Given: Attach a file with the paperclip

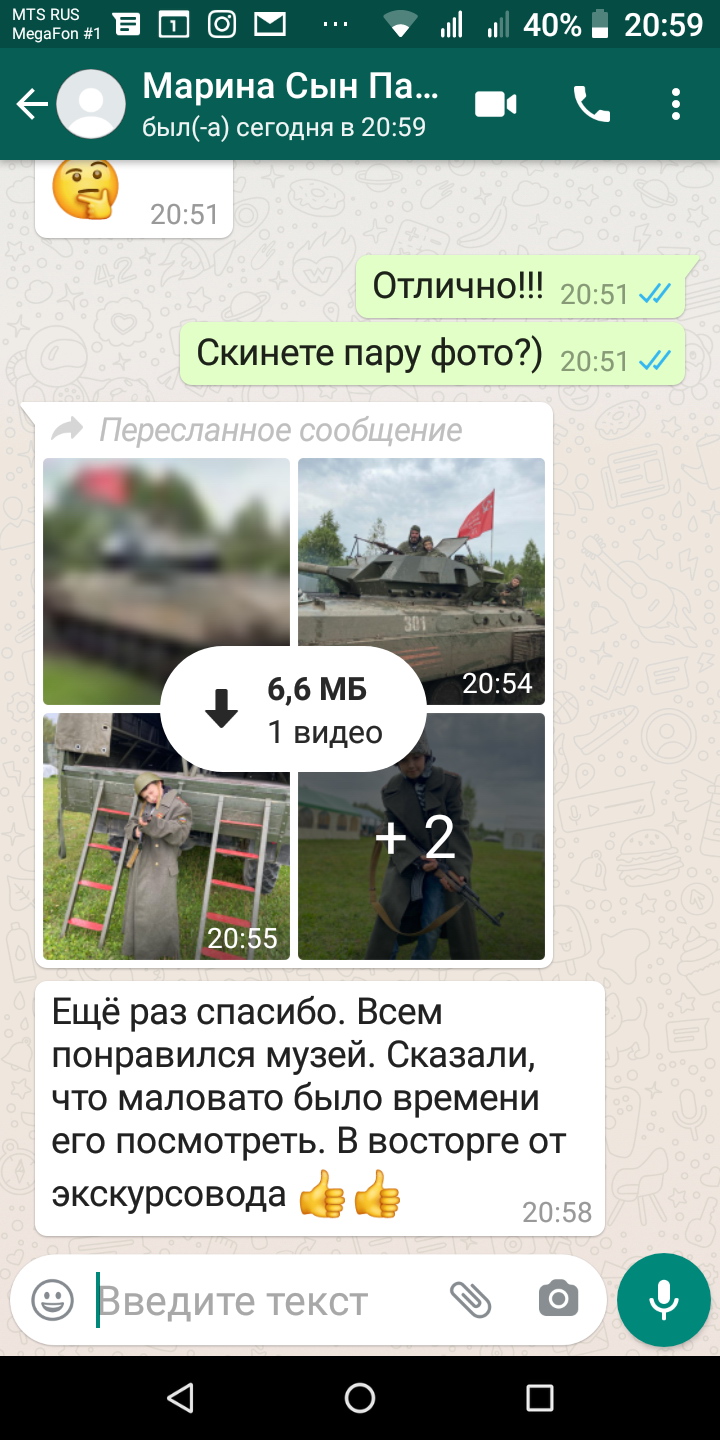Looking at the screenshot, I should pos(470,1301).
